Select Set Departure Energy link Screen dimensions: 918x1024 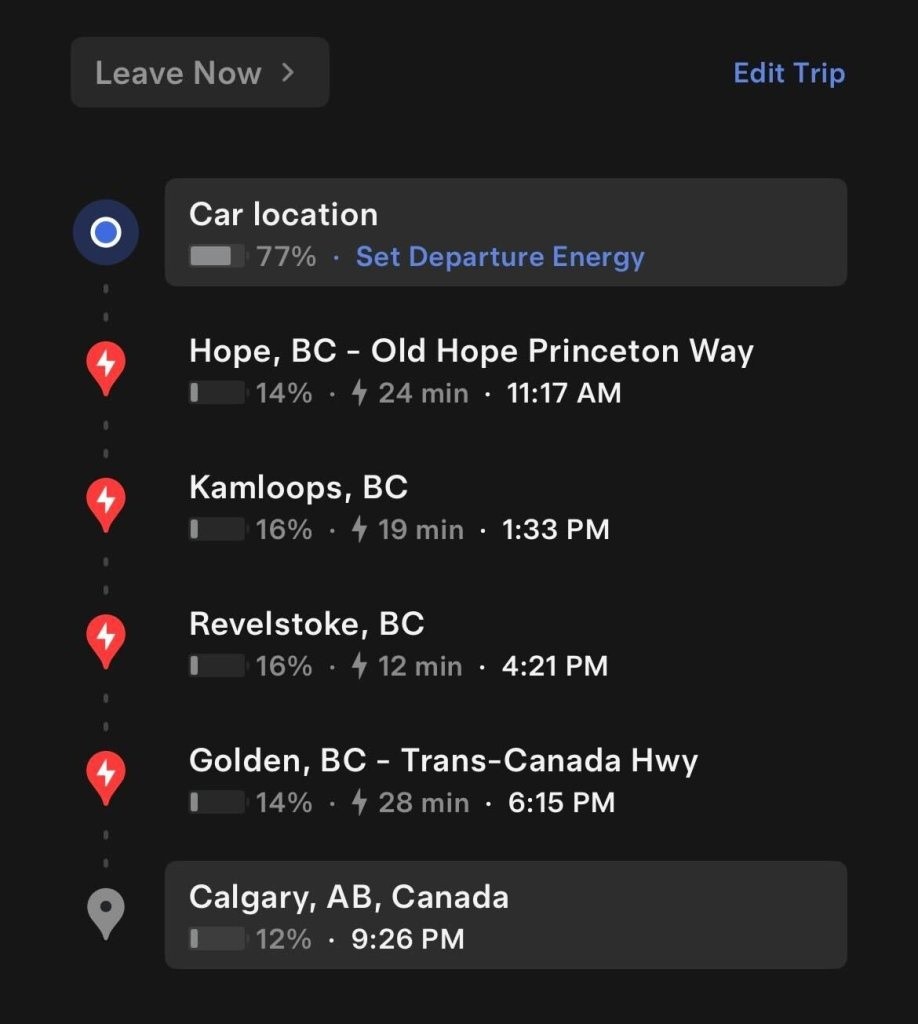[500, 257]
